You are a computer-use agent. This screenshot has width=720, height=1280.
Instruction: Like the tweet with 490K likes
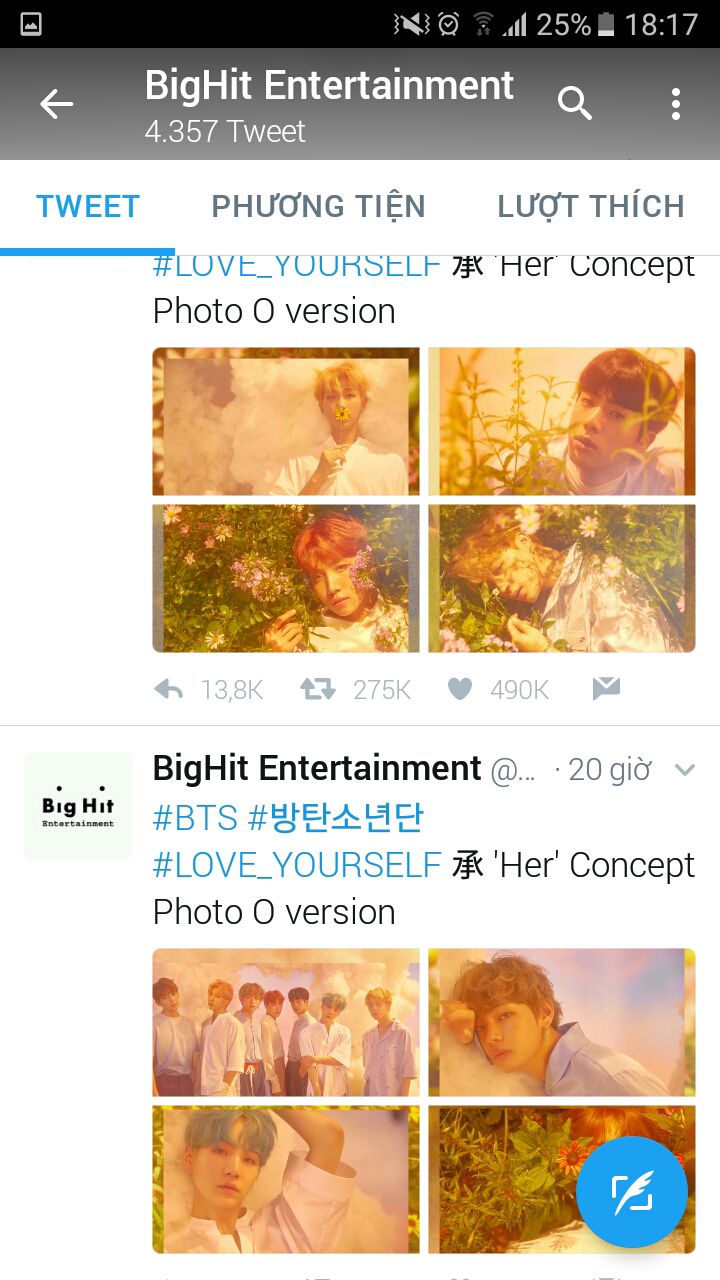coord(460,689)
